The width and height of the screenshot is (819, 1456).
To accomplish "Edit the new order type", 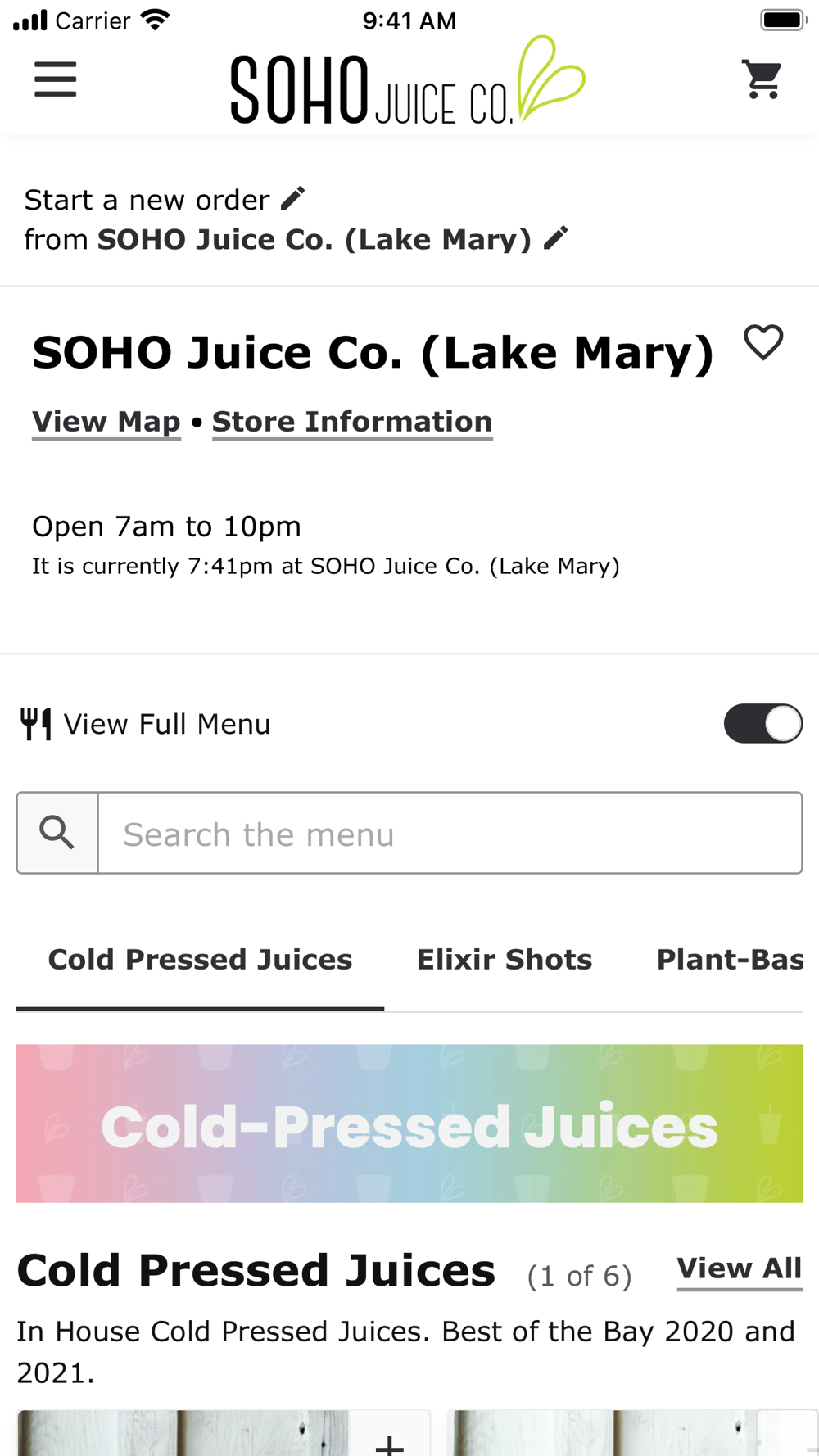I will click(x=292, y=198).
